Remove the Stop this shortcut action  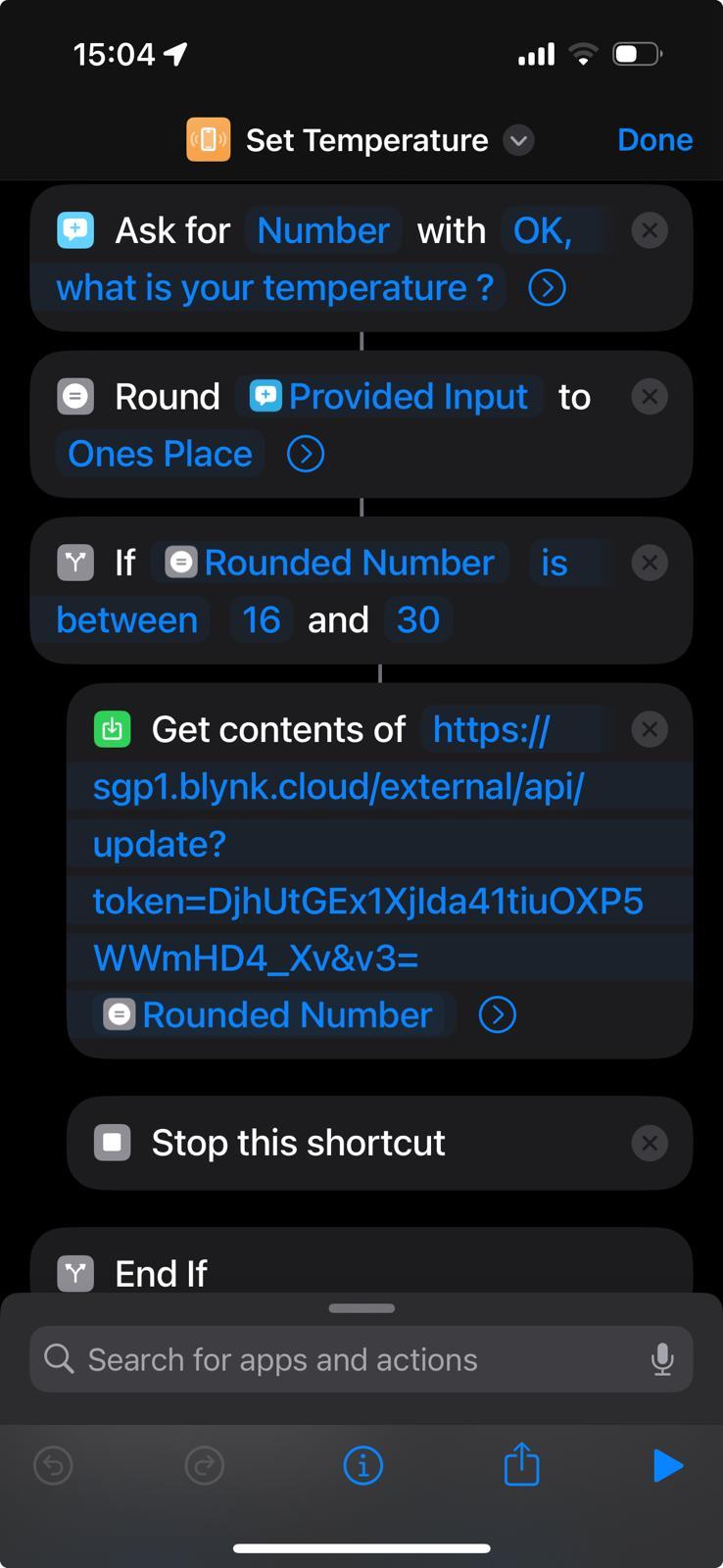649,1142
